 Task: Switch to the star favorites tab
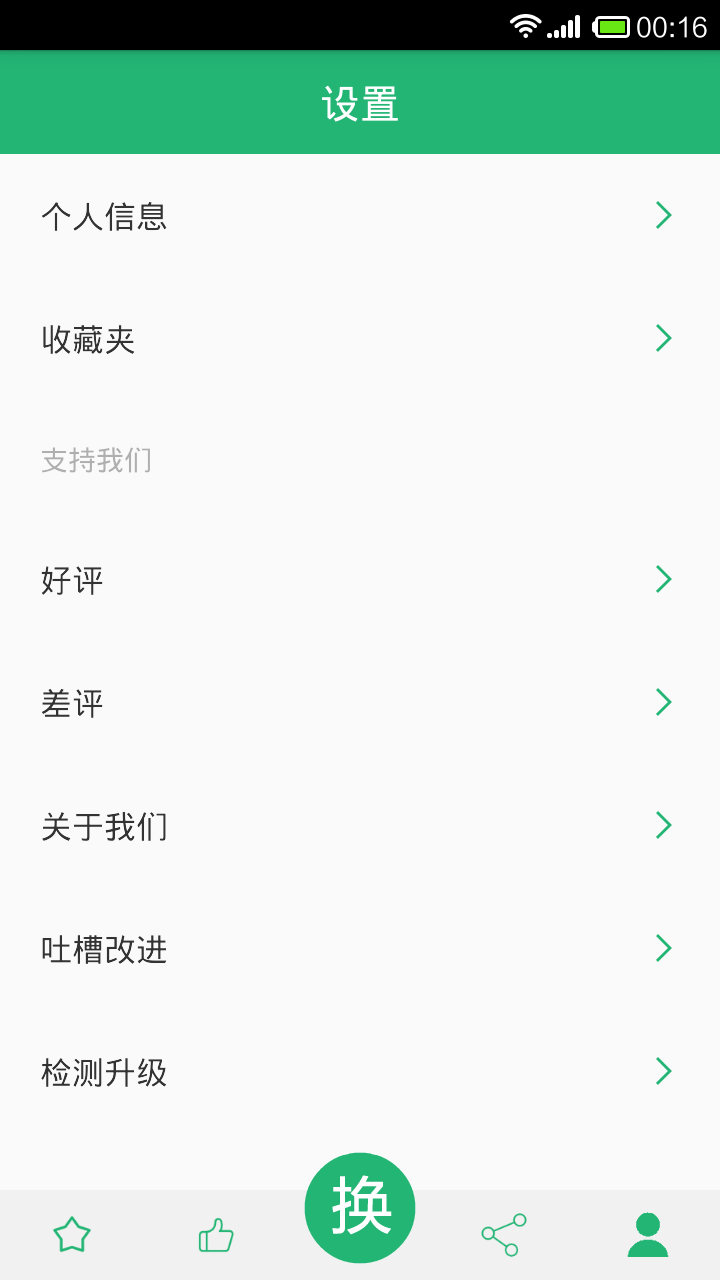(x=72, y=1235)
